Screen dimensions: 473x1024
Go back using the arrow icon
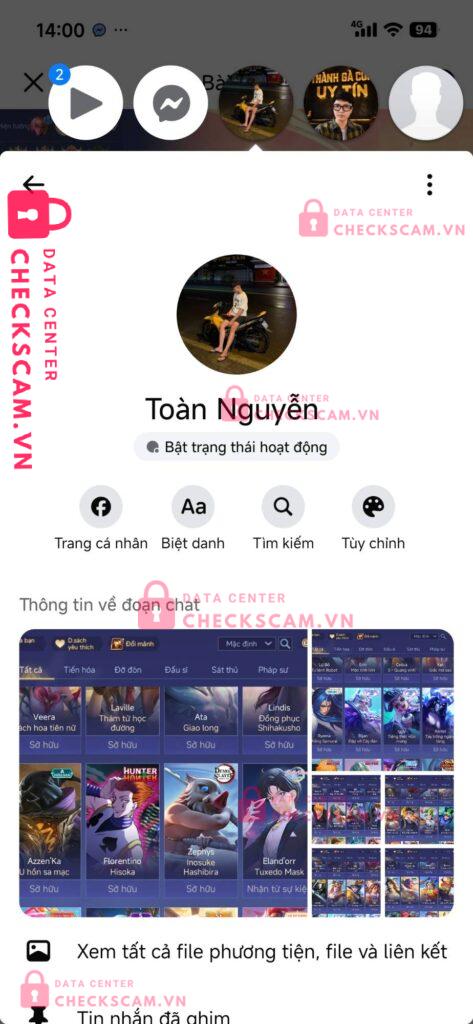[x=33, y=184]
